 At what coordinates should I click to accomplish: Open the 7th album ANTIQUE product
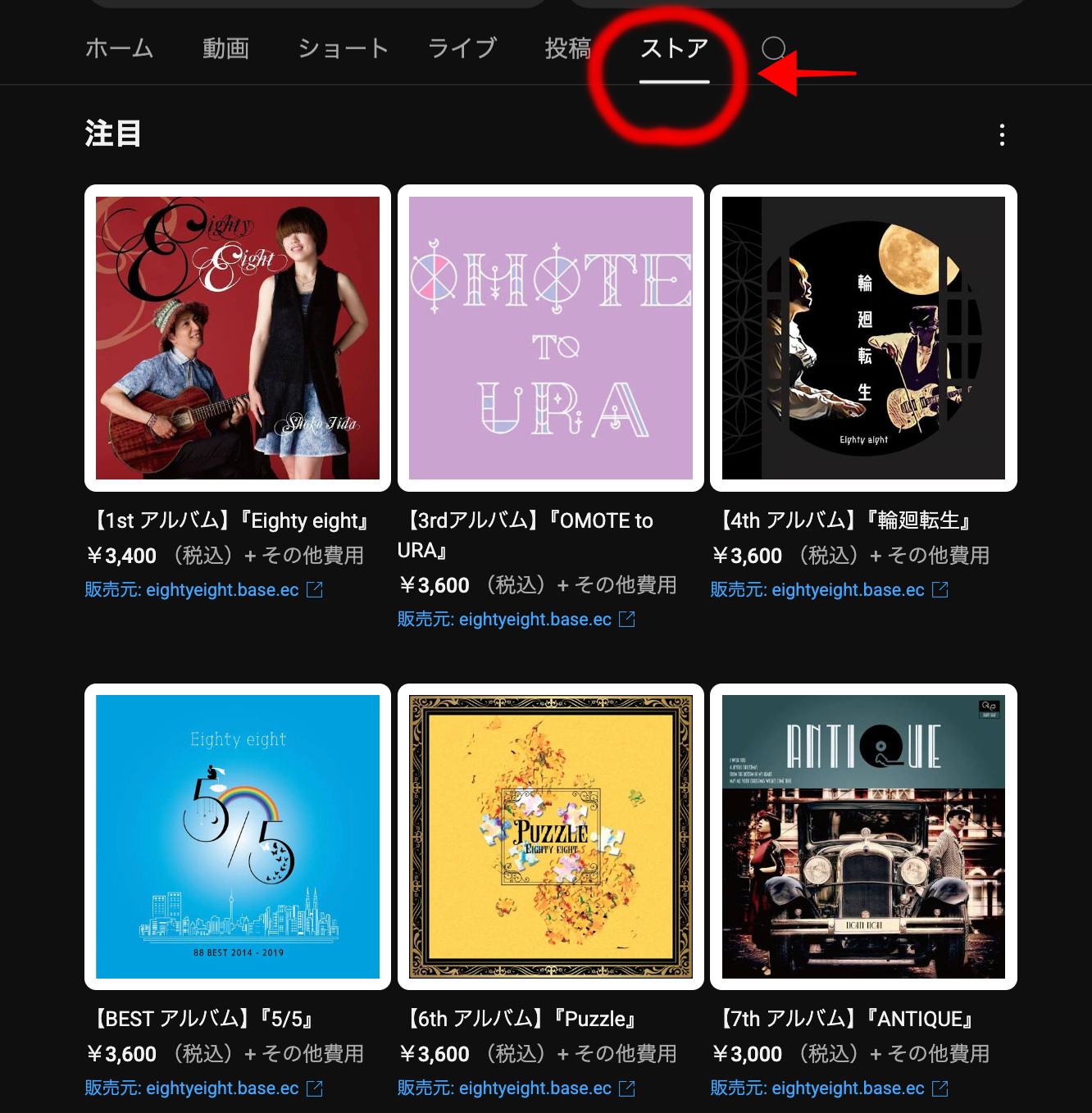[x=863, y=836]
